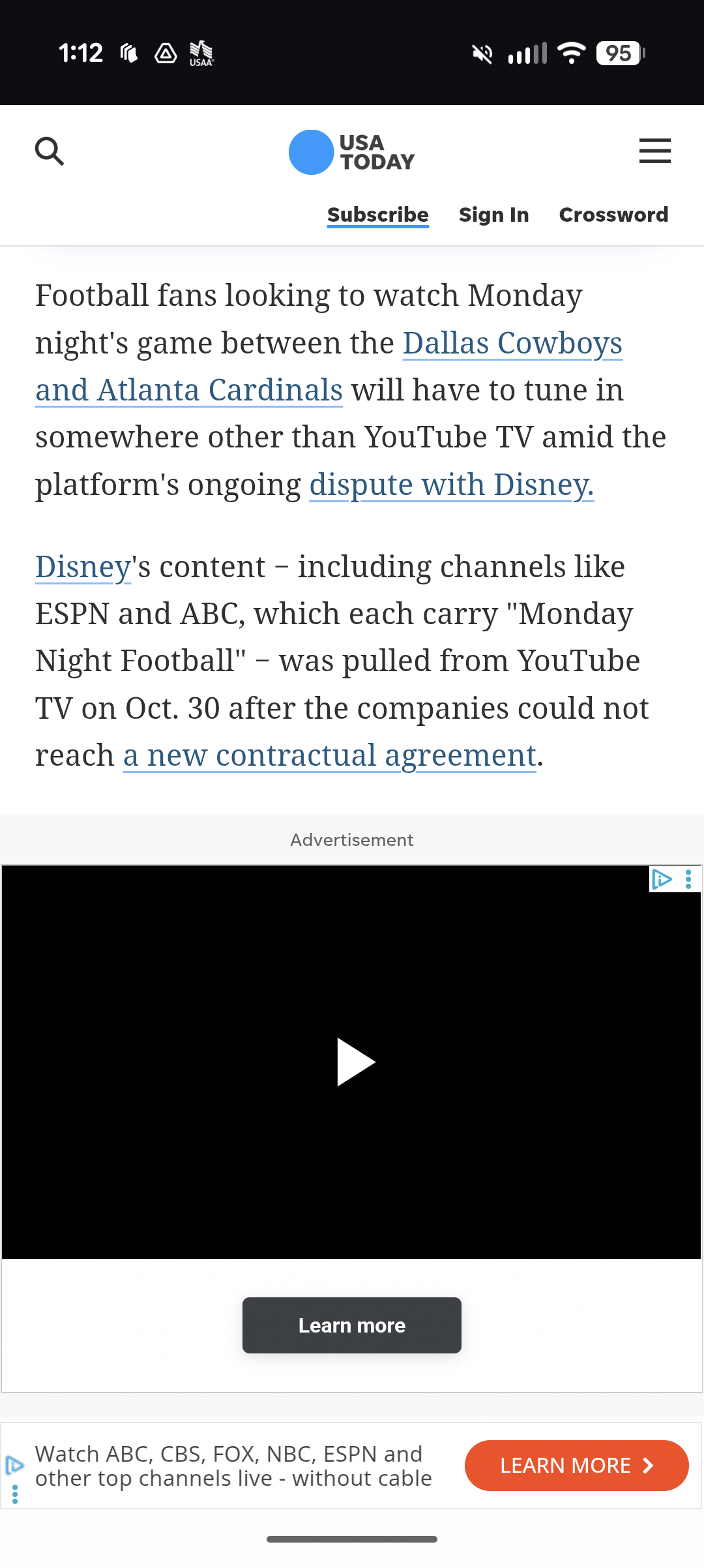
Task: Open the dispute with Disney link
Action: [451, 485]
